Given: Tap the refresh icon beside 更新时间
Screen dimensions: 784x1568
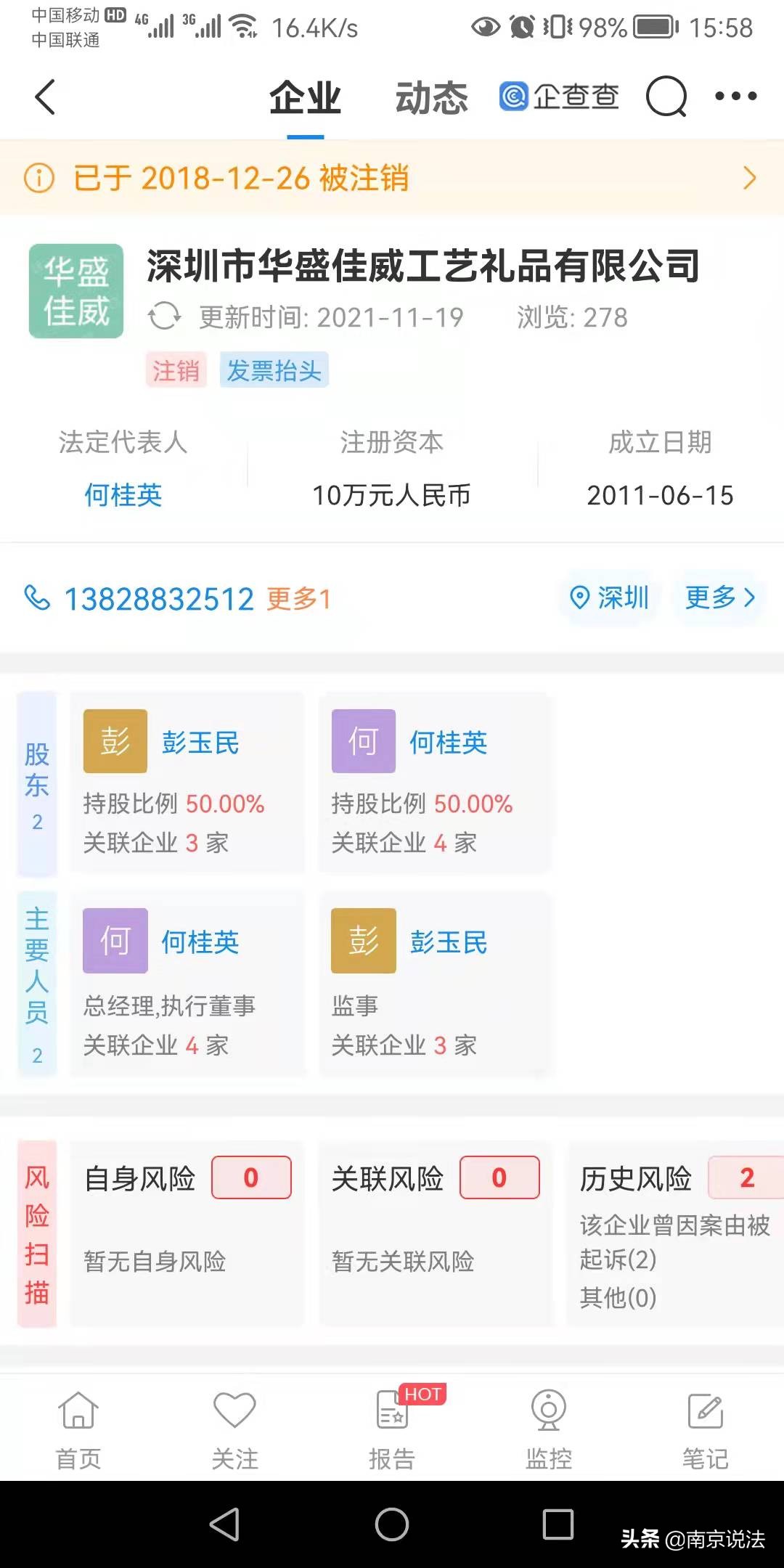Looking at the screenshot, I should coord(166,317).
